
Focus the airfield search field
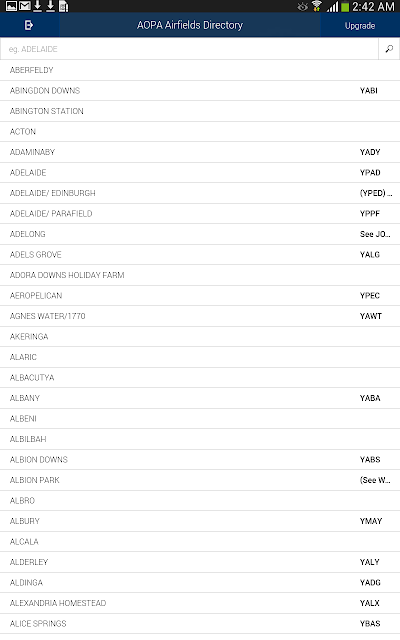189,49
